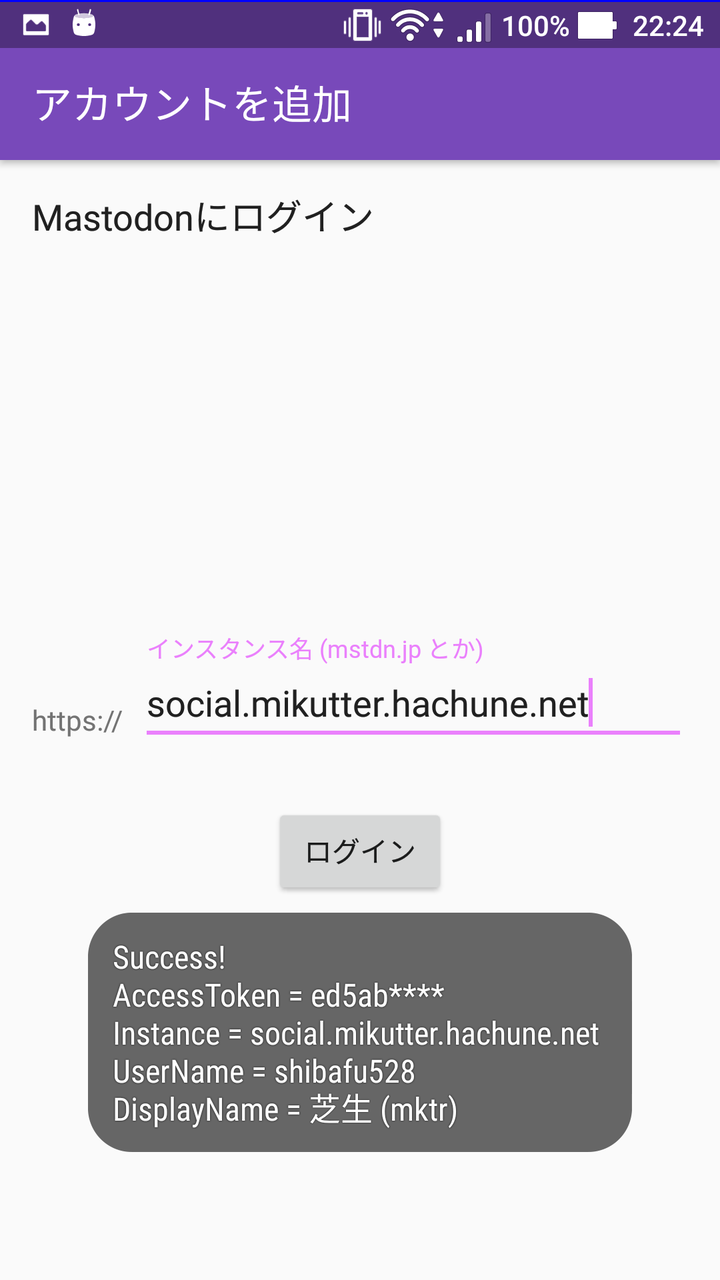Image resolution: width=720 pixels, height=1280 pixels.
Task: Tap the instance name input field
Action: pos(412,705)
